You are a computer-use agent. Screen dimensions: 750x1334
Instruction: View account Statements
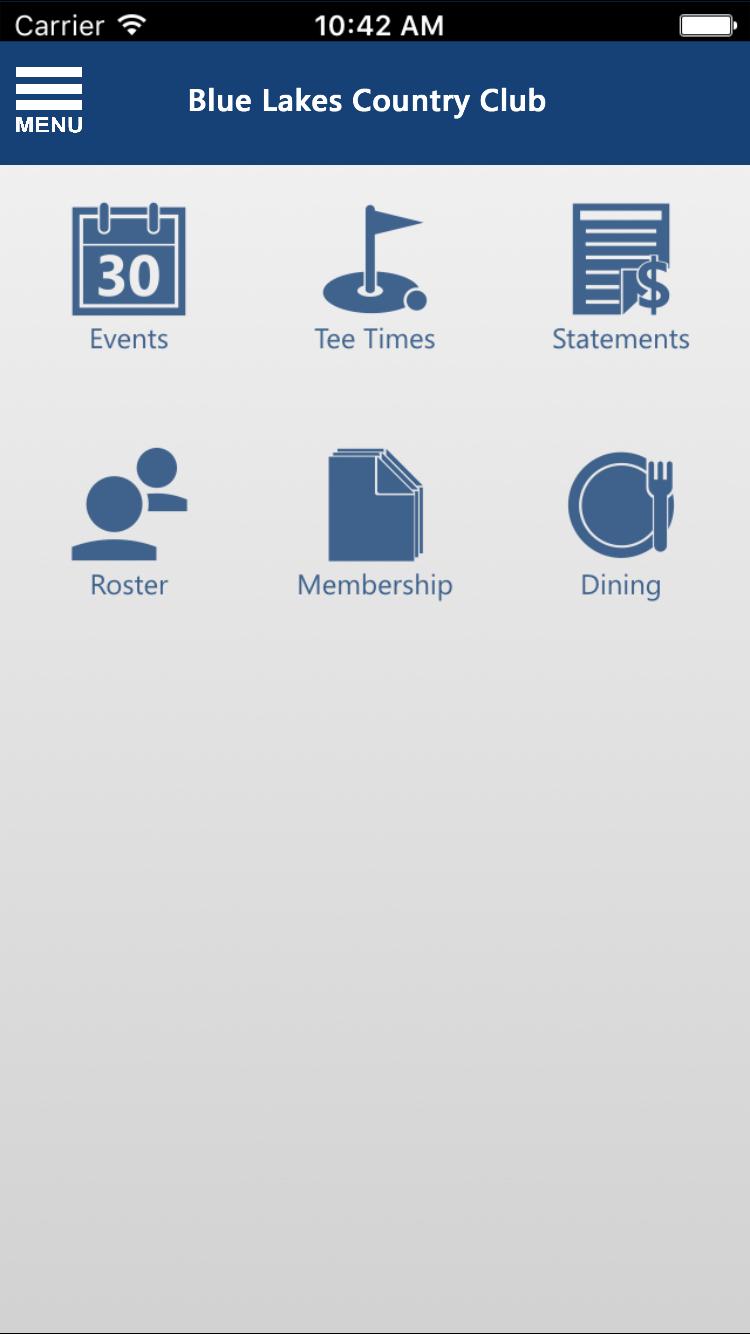click(621, 277)
